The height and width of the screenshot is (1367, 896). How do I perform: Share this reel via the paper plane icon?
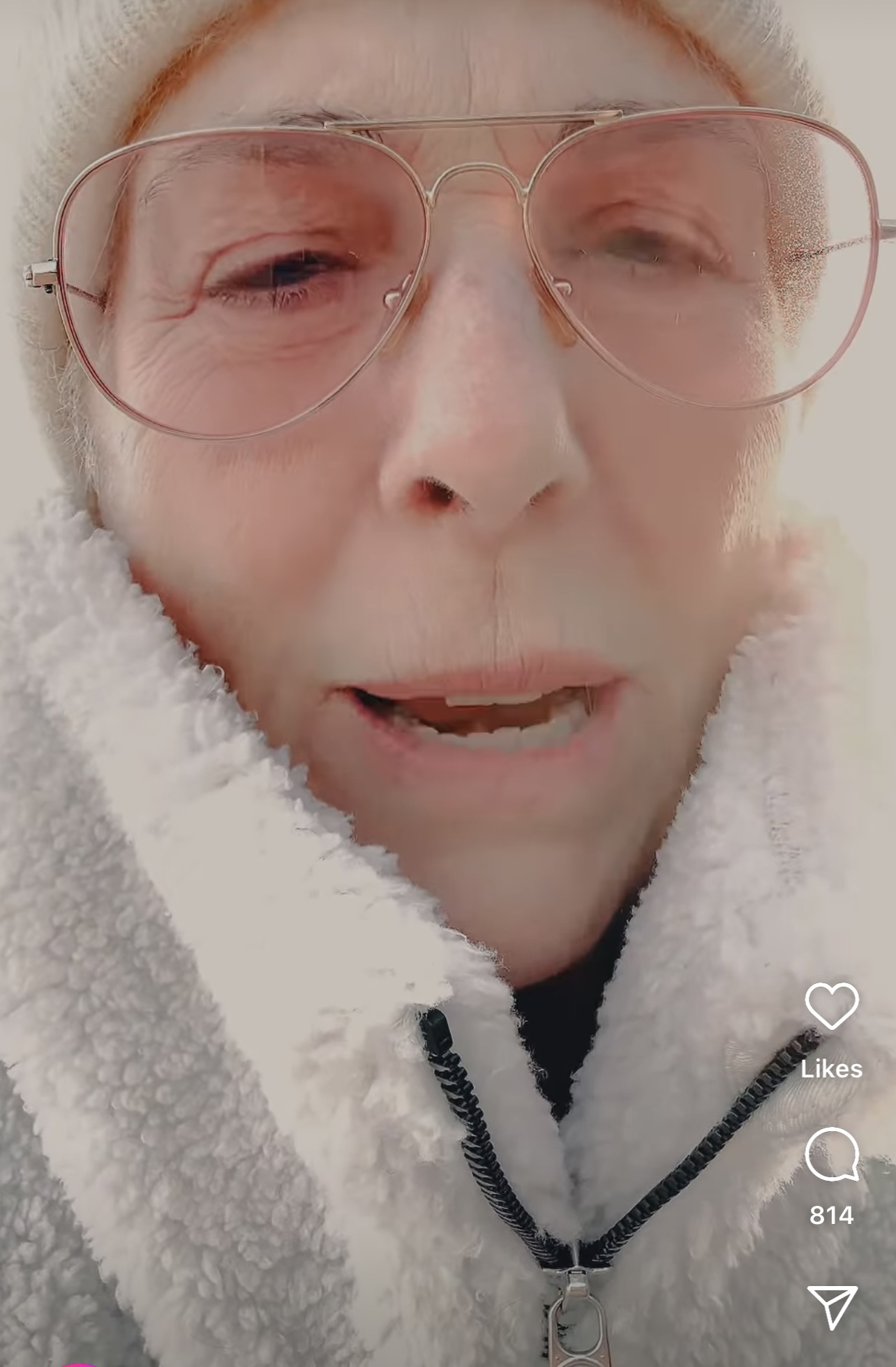pyautogui.click(x=832, y=1306)
